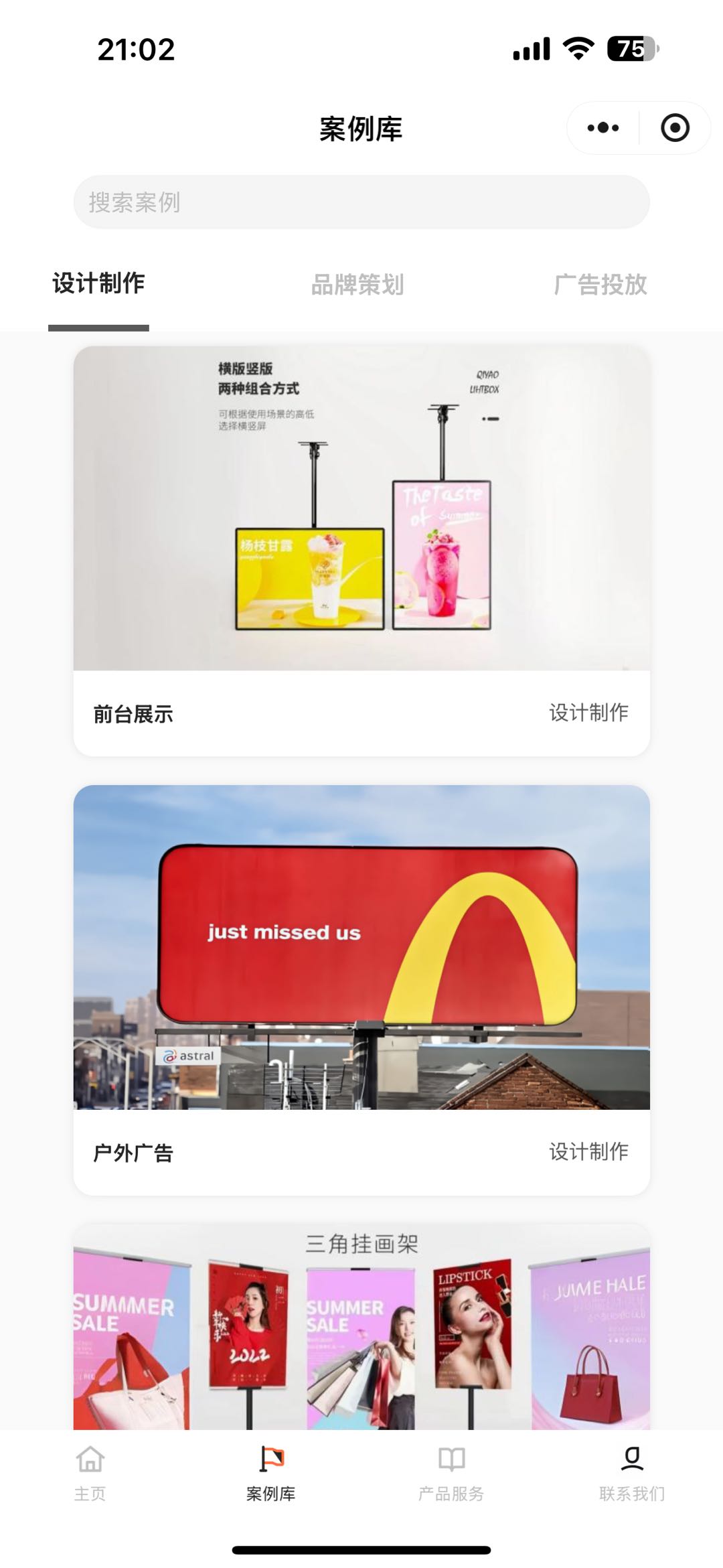
Task: Go to the 主页 tab
Action: pos(90,1474)
